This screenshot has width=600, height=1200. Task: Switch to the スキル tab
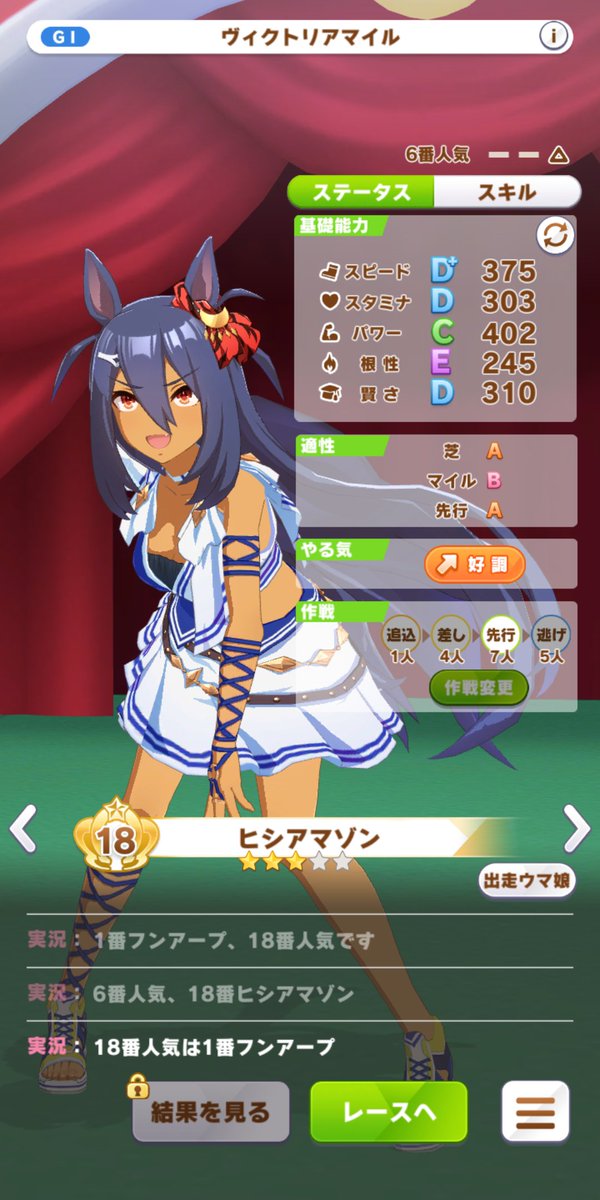[x=506, y=192]
